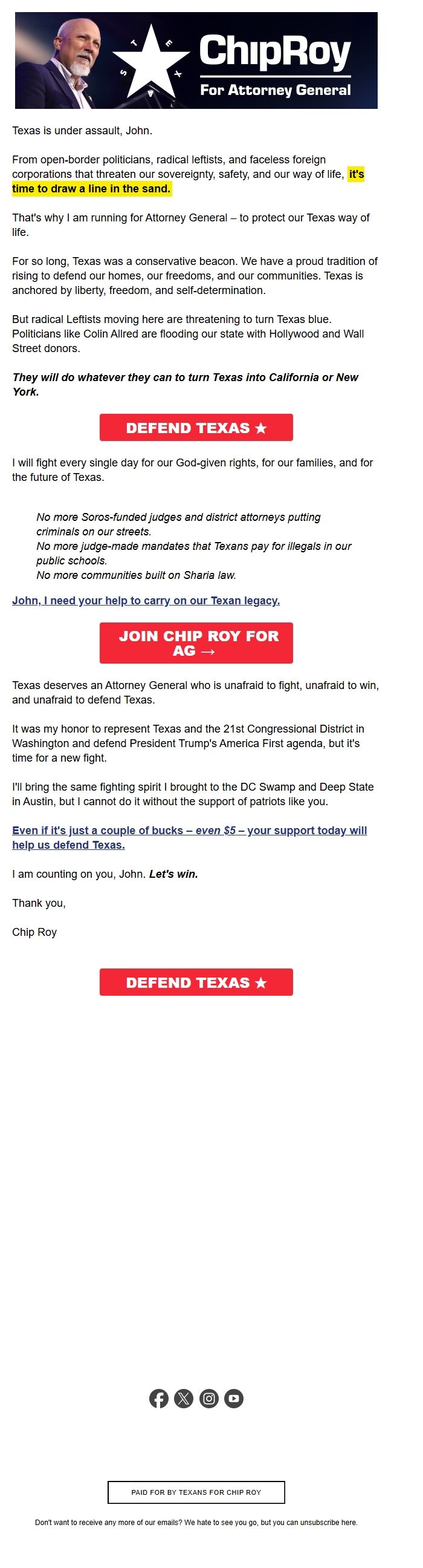Viewport: 423px width, 1568px height.
Task: Open the 'I need your help' link
Action: point(146,600)
